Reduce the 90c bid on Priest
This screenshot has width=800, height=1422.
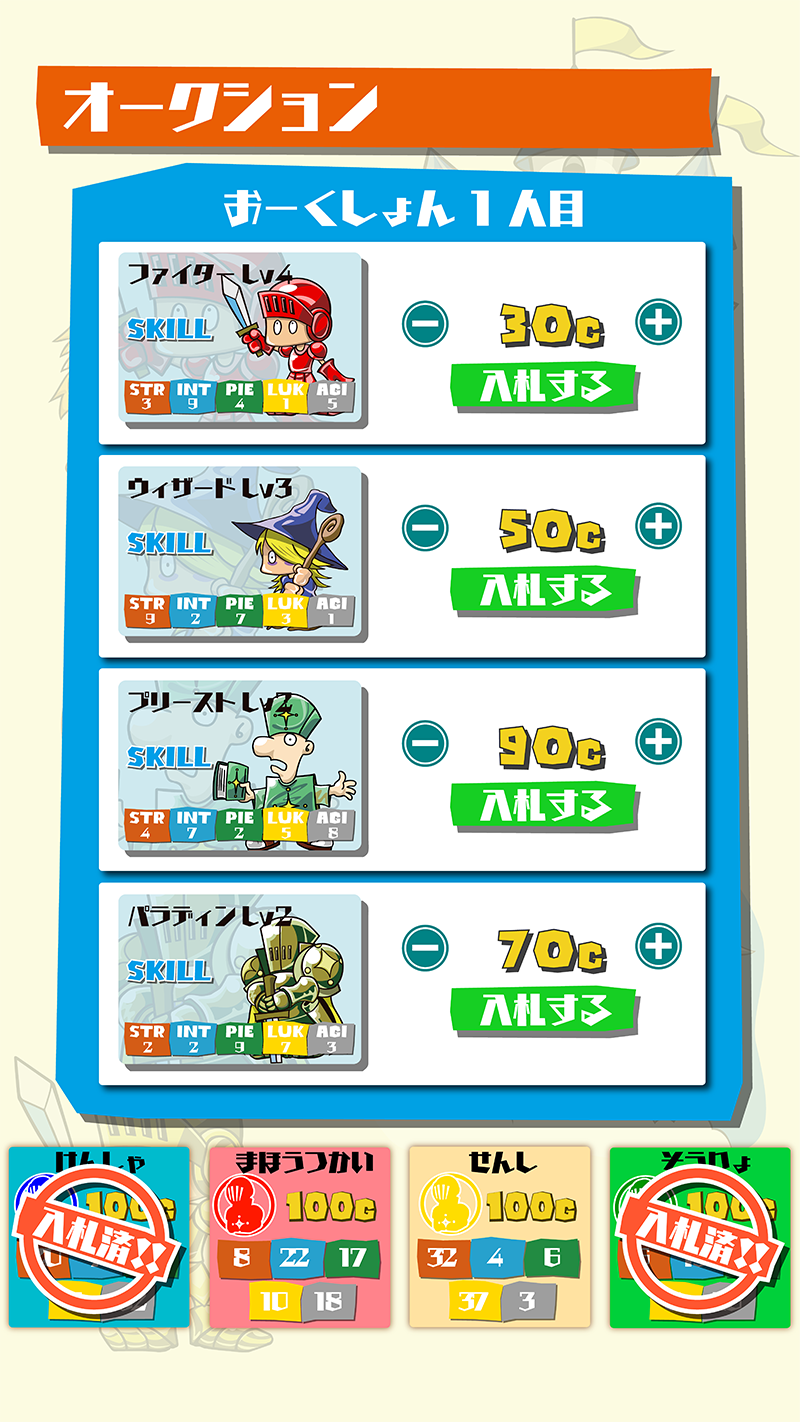[425, 742]
